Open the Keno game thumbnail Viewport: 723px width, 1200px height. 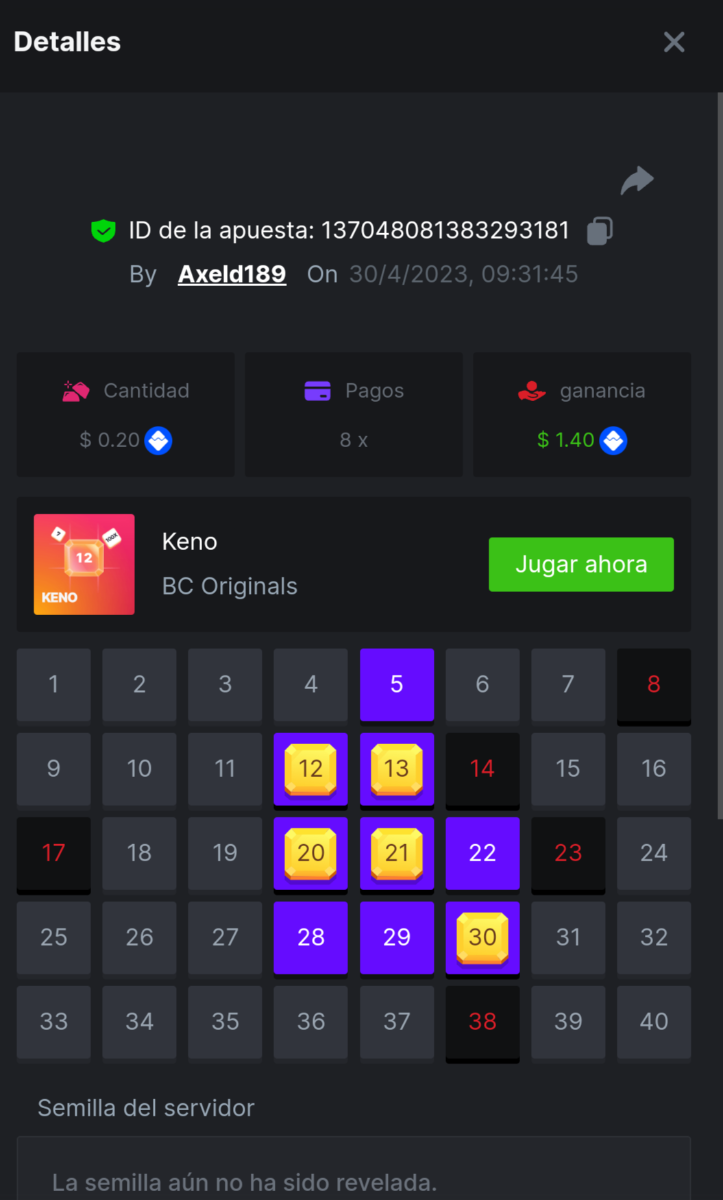84,564
